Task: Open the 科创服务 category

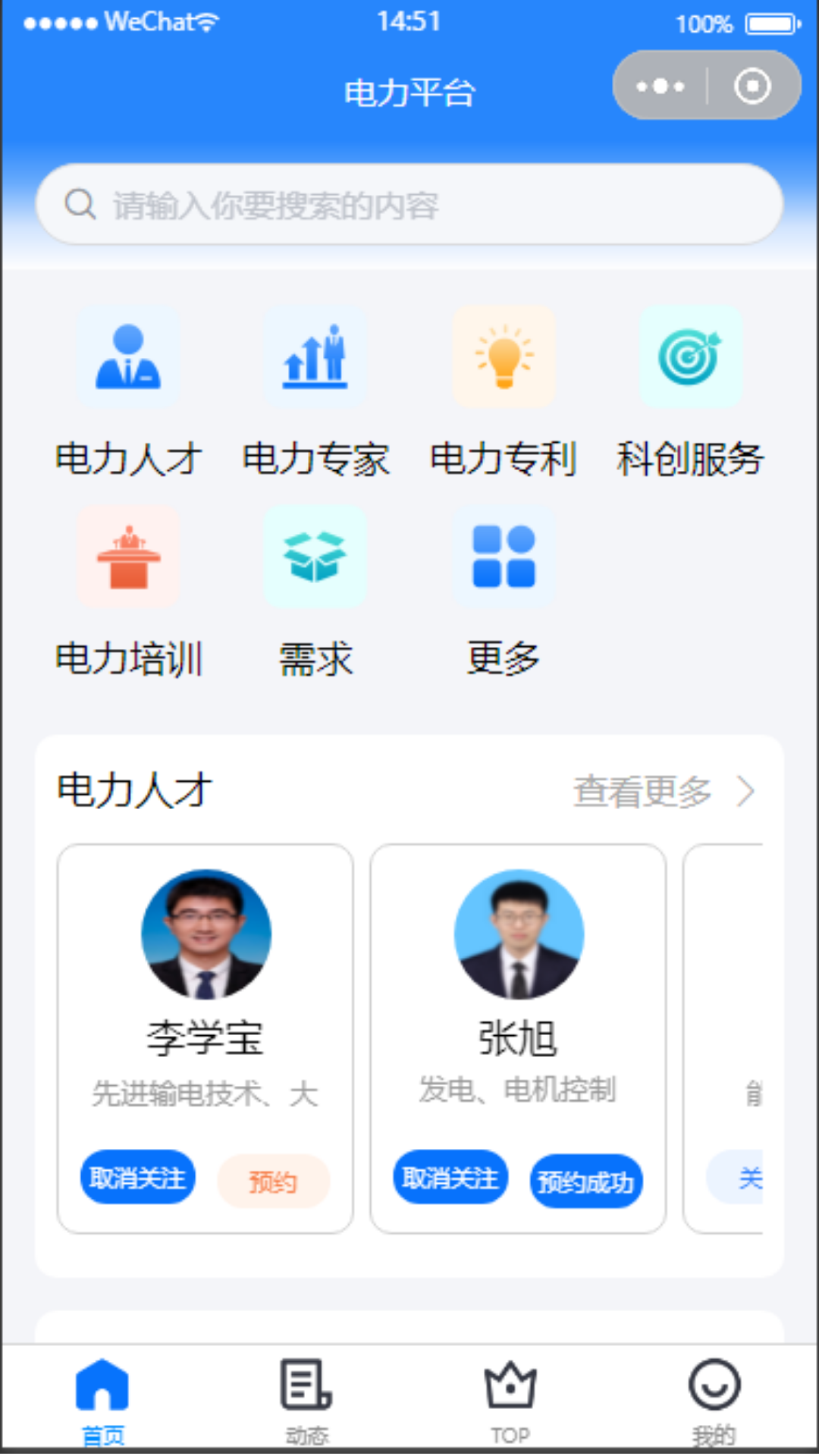Action: (x=690, y=358)
